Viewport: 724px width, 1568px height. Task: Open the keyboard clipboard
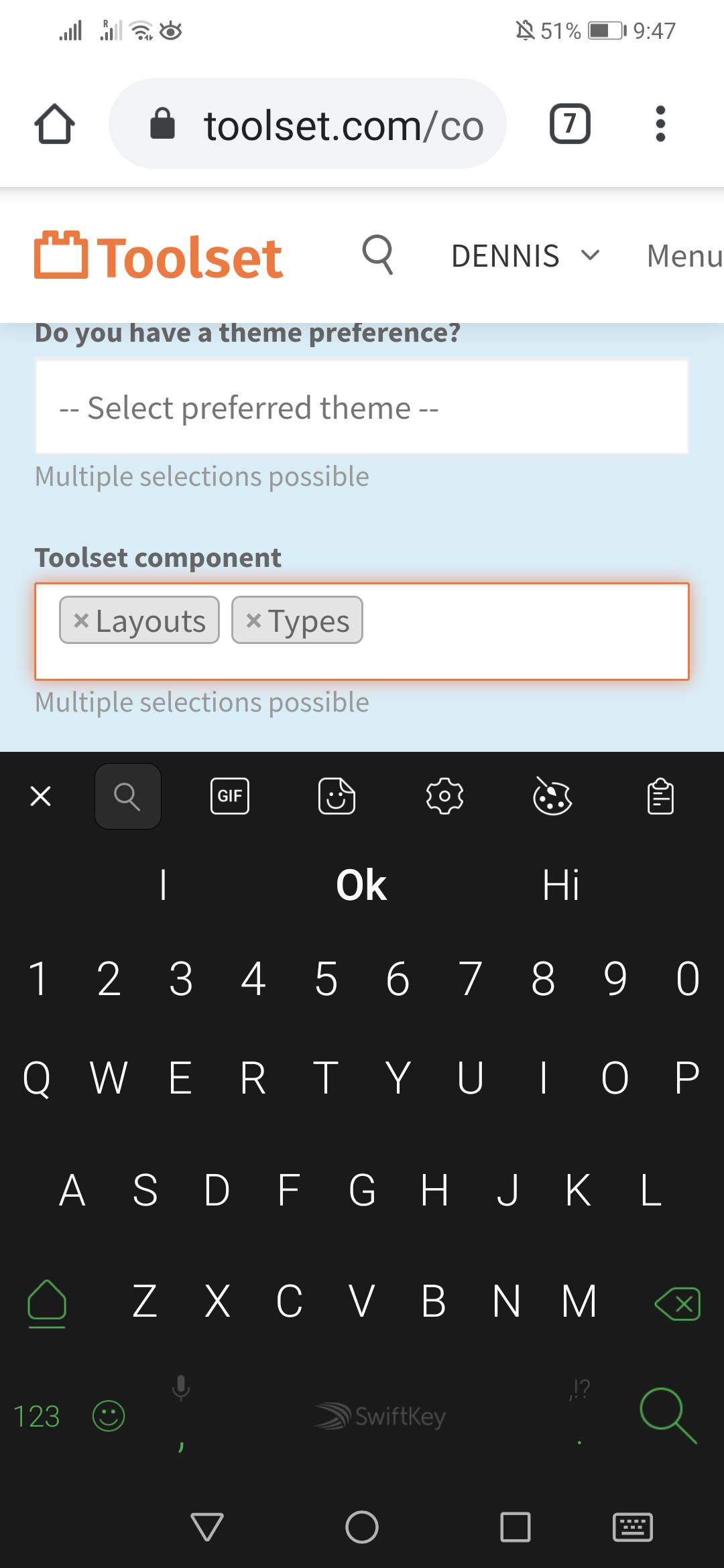pyautogui.click(x=660, y=796)
